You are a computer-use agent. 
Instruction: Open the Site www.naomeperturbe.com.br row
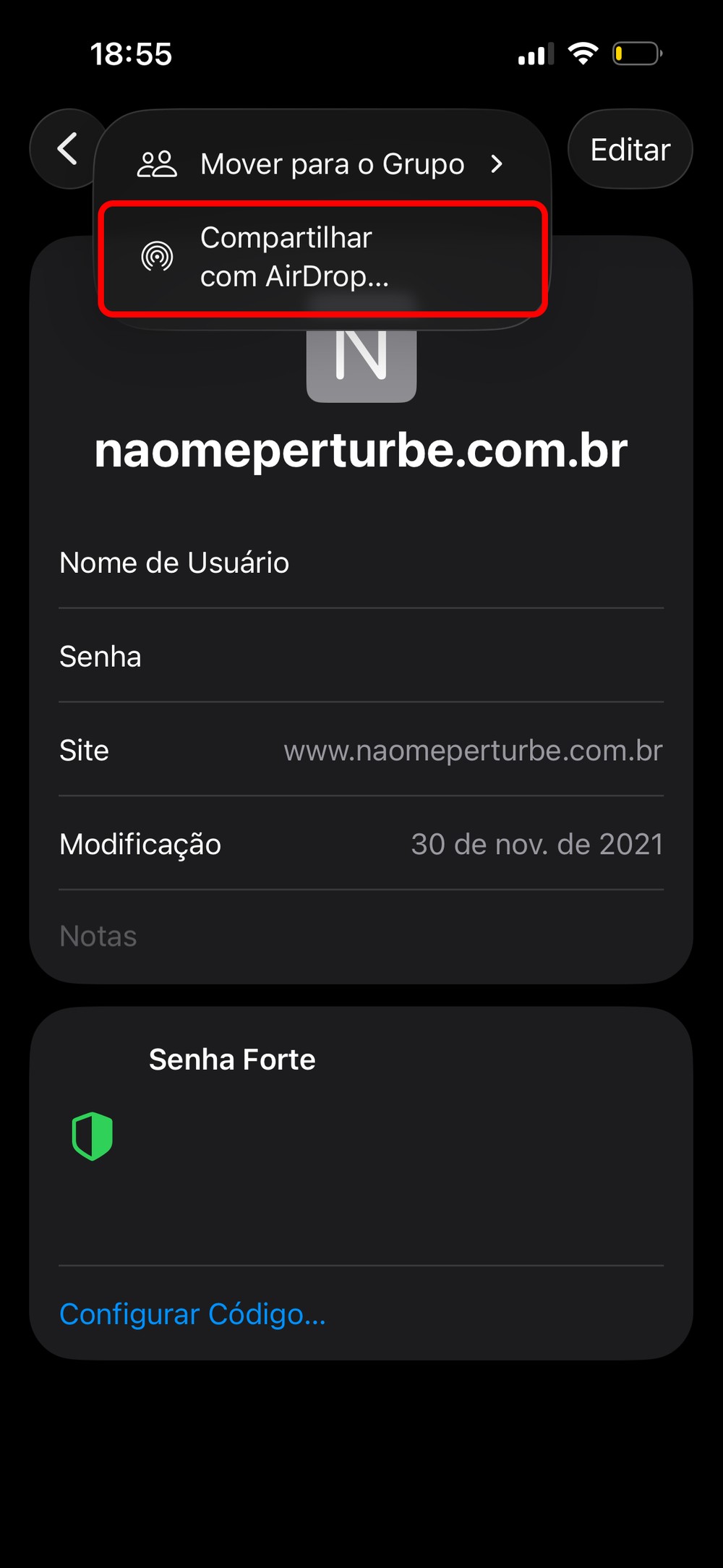pyautogui.click(x=360, y=751)
